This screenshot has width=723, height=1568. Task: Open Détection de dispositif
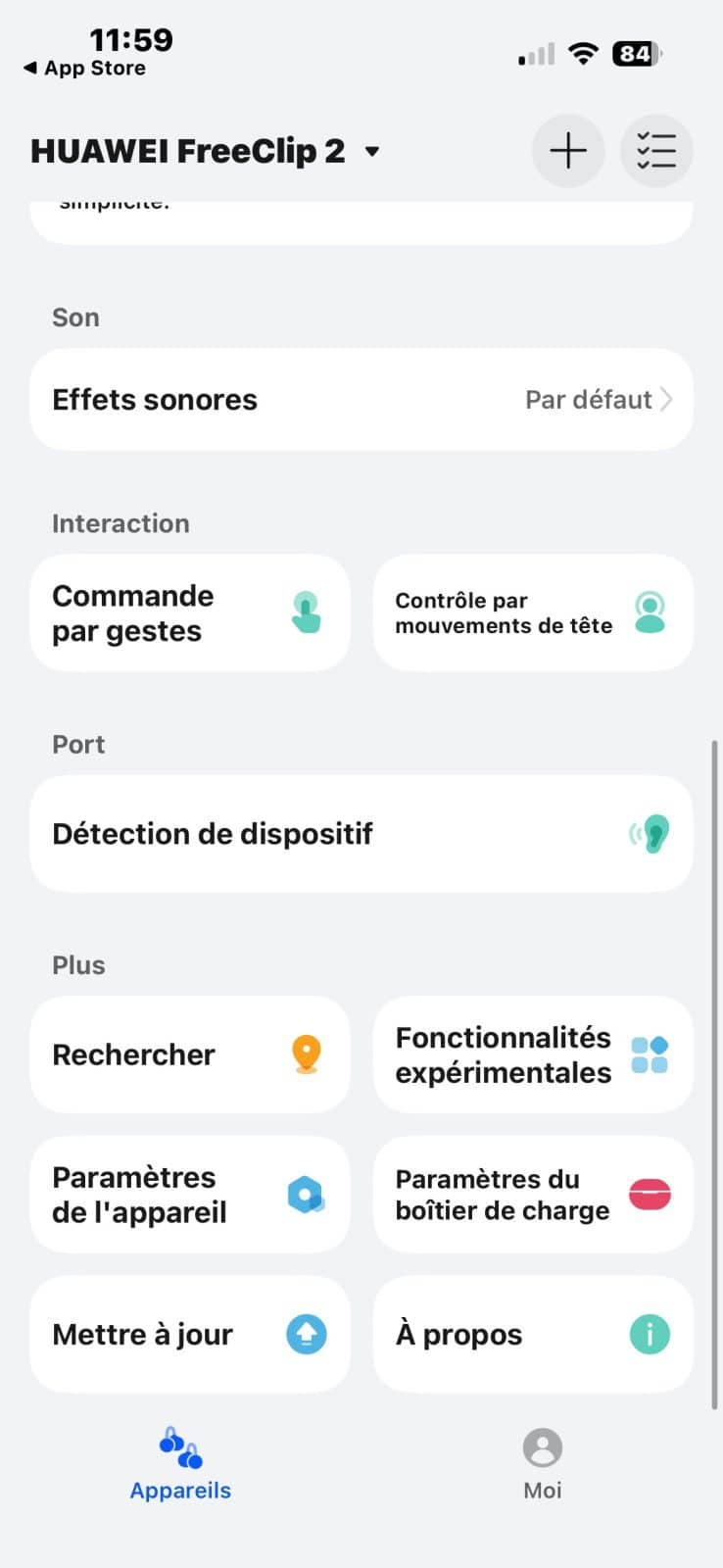pos(361,834)
